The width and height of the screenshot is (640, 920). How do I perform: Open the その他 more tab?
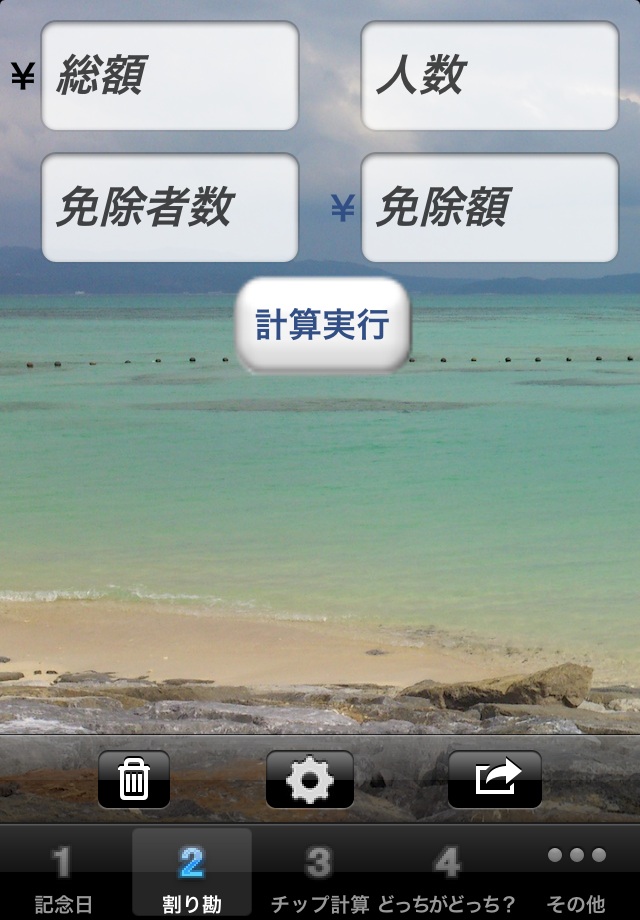point(577,877)
